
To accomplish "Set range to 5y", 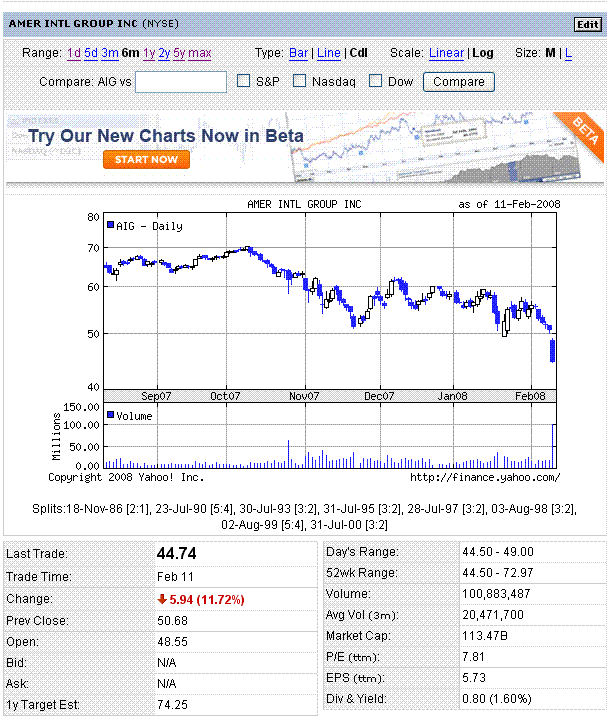I will pos(179,53).
